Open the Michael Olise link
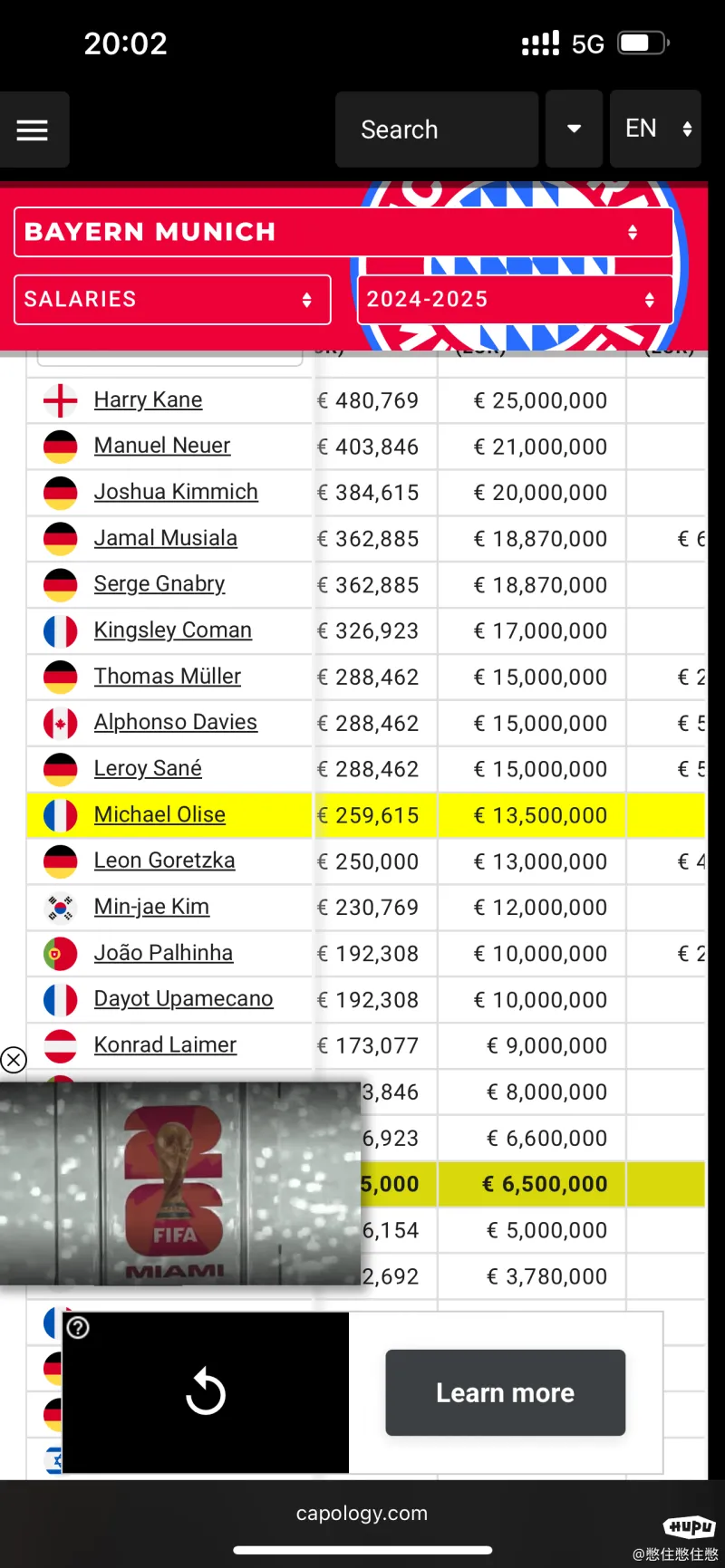 159,815
